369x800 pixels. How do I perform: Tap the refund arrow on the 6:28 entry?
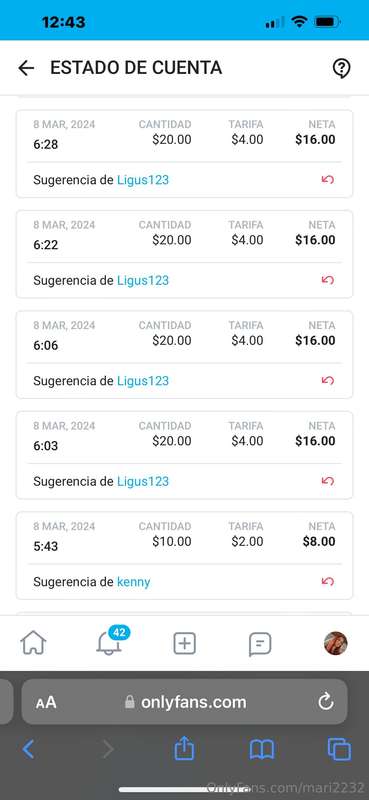[x=328, y=180]
